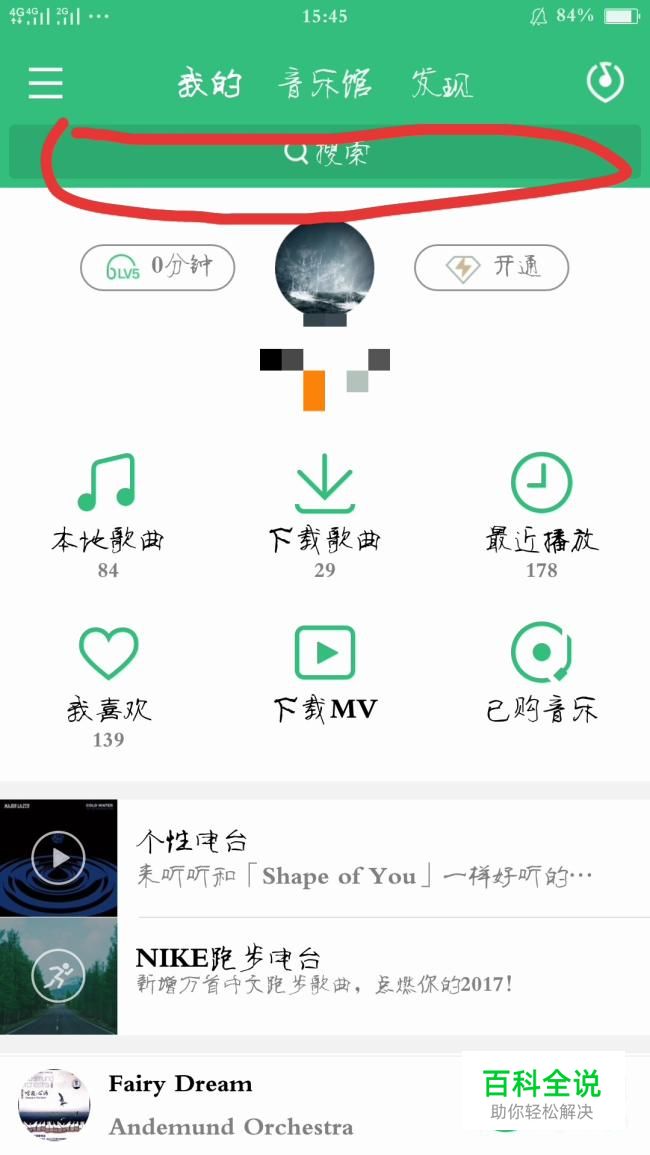This screenshot has width=650, height=1155.
Task: Switch to the 我的 tab
Action: point(209,83)
